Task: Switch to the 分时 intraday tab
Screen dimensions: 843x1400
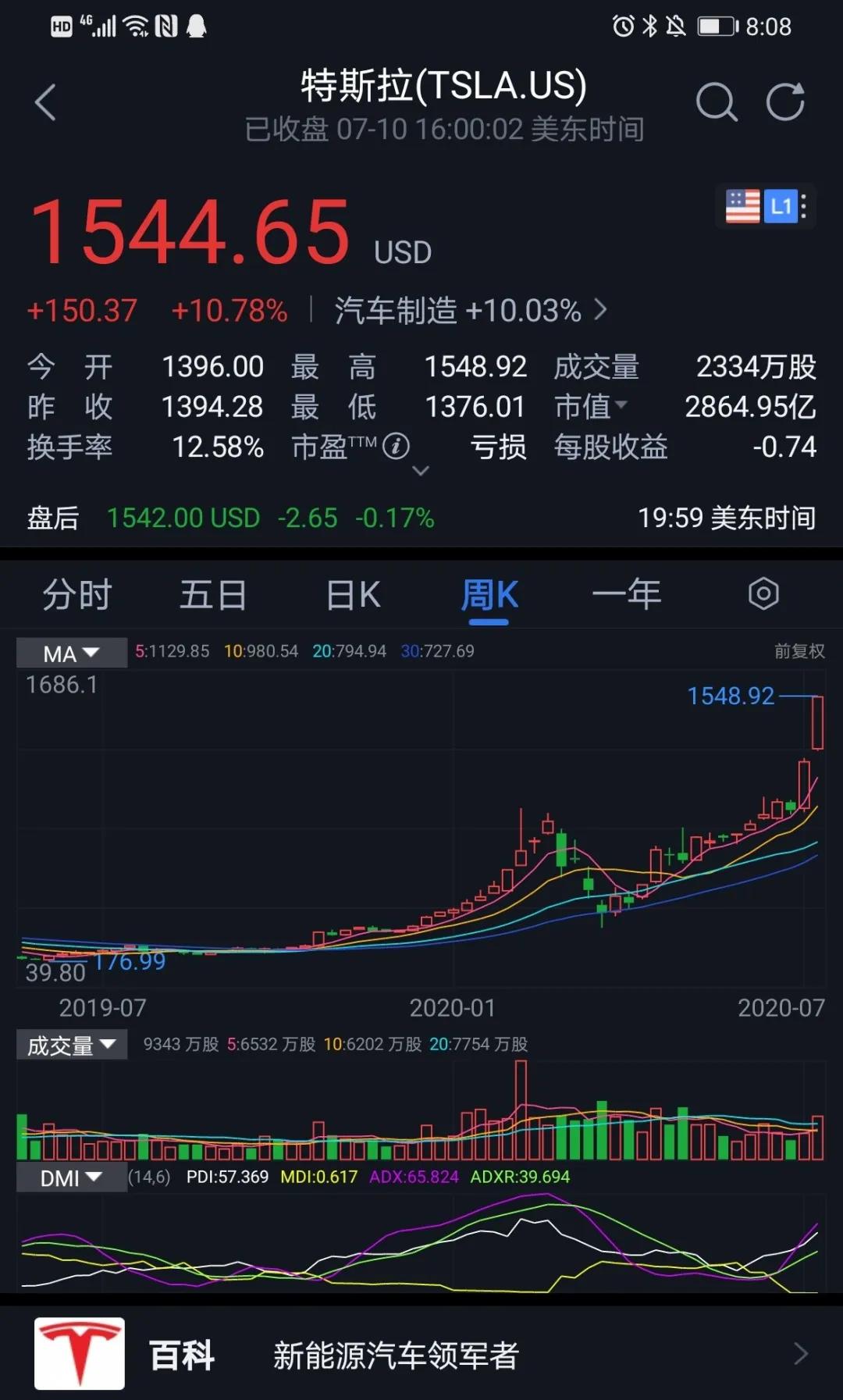Action: click(76, 594)
